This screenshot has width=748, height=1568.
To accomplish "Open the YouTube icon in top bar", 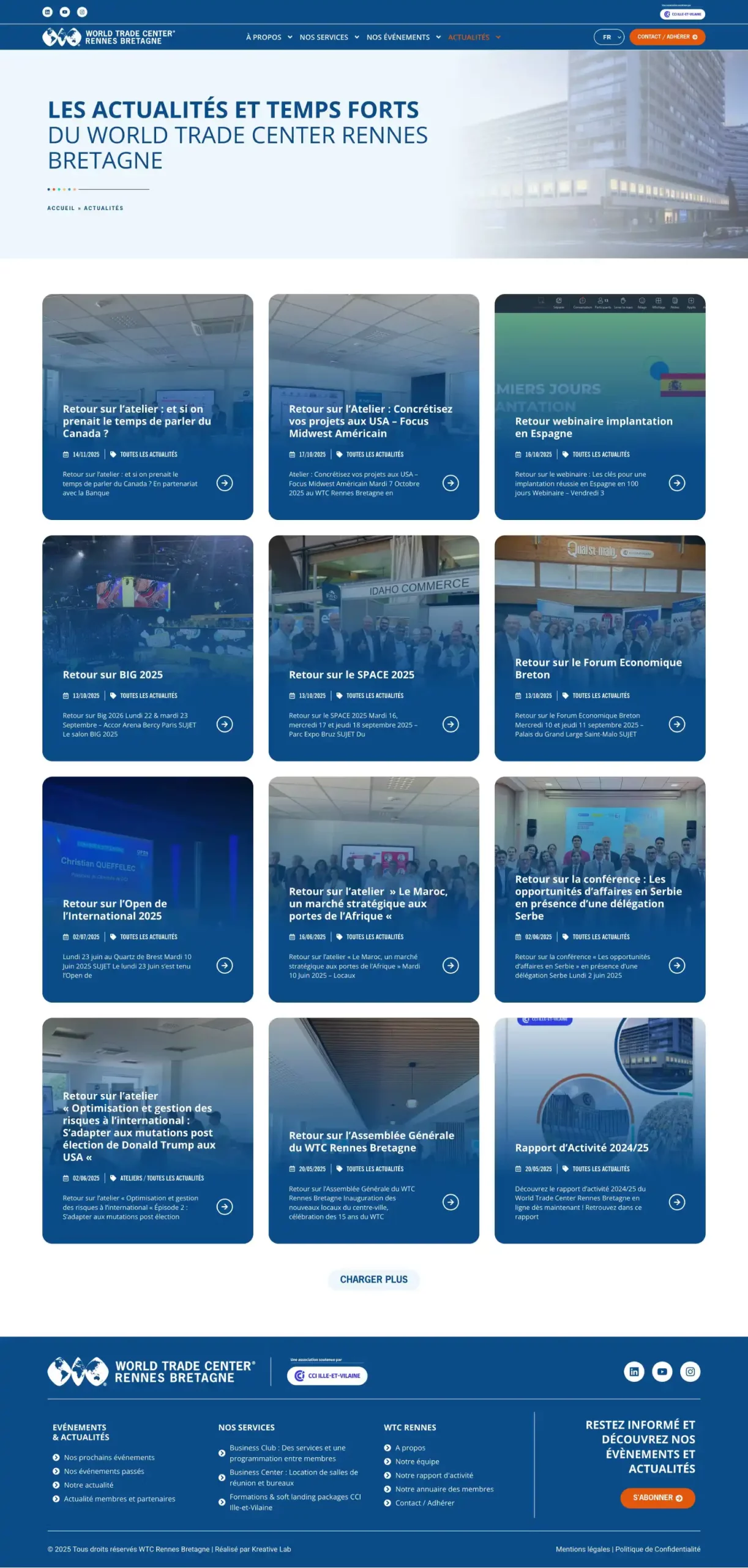I will coord(65,12).
